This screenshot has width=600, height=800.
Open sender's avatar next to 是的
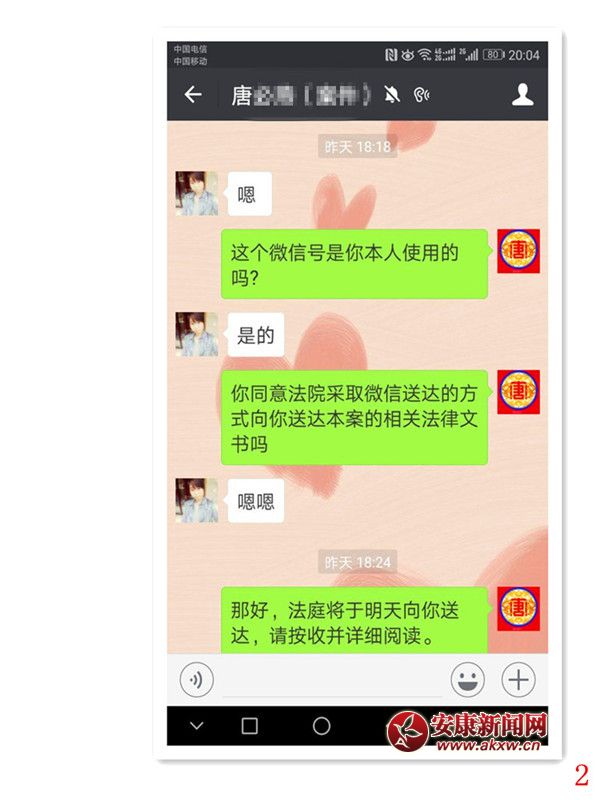(197, 334)
